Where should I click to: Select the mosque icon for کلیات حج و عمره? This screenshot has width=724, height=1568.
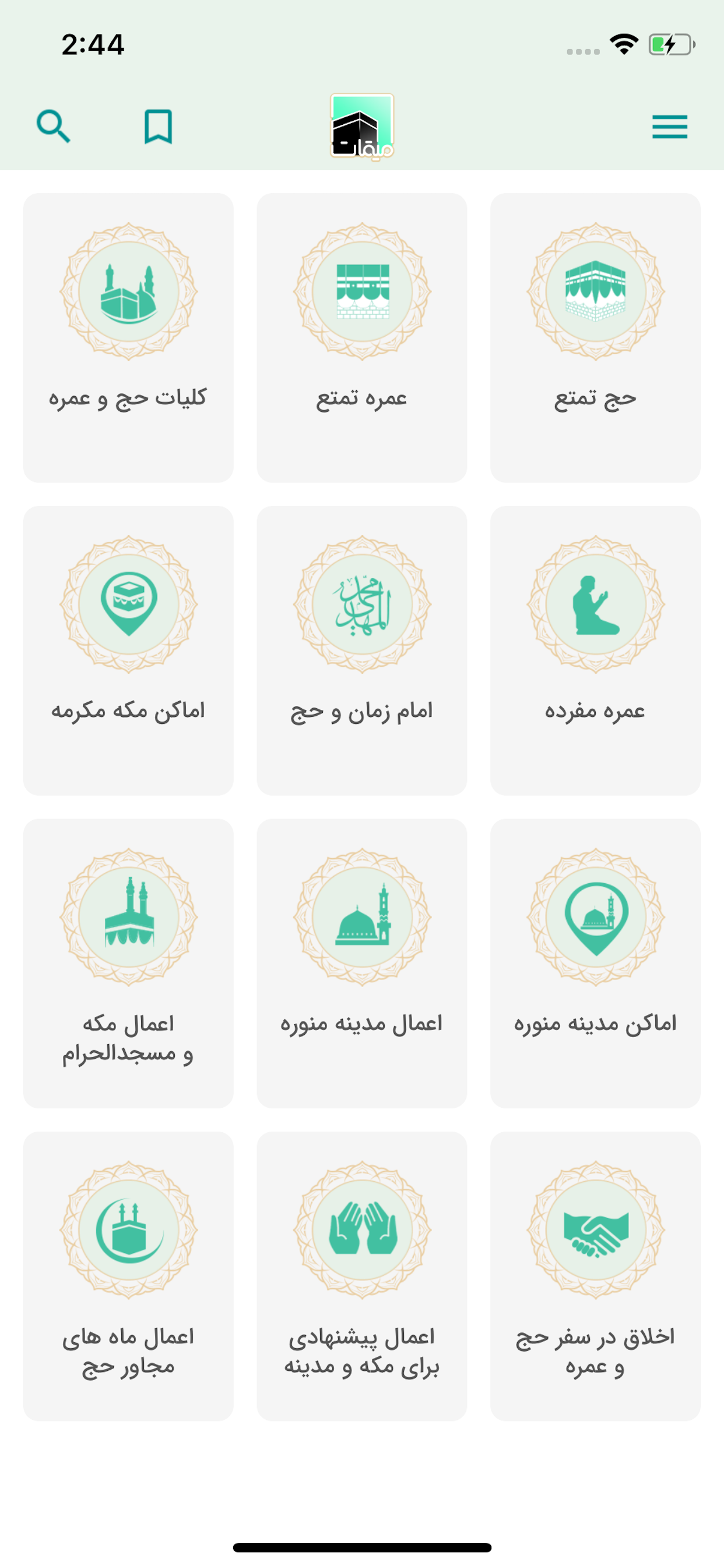click(x=128, y=291)
